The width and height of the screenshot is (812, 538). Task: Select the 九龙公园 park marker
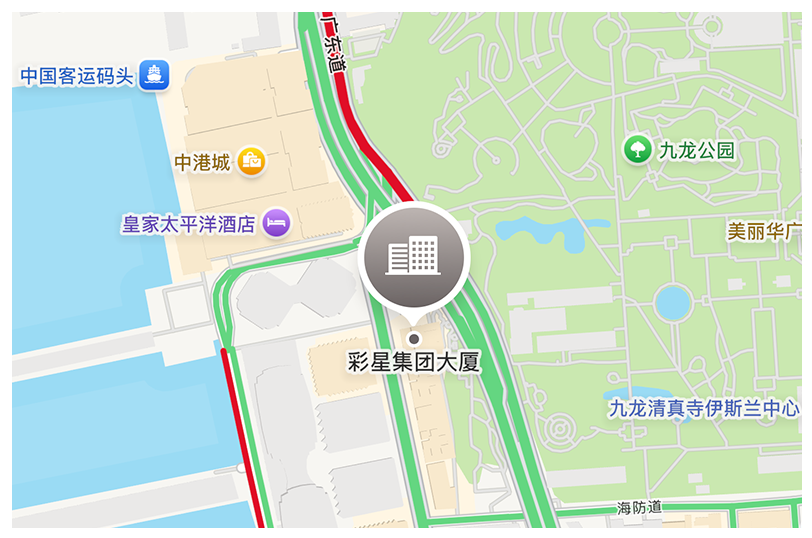636,151
